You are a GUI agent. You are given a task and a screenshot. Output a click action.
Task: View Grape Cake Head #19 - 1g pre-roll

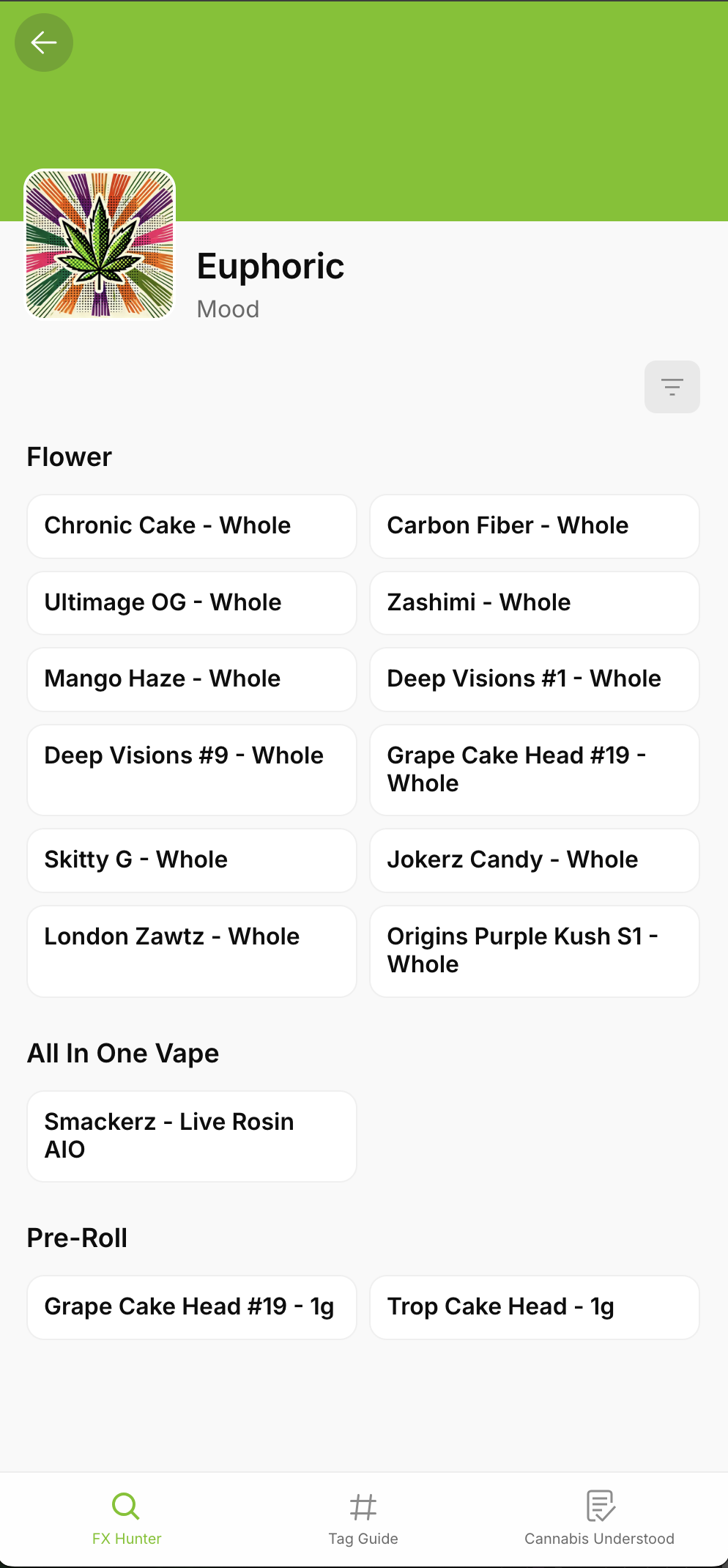192,1307
